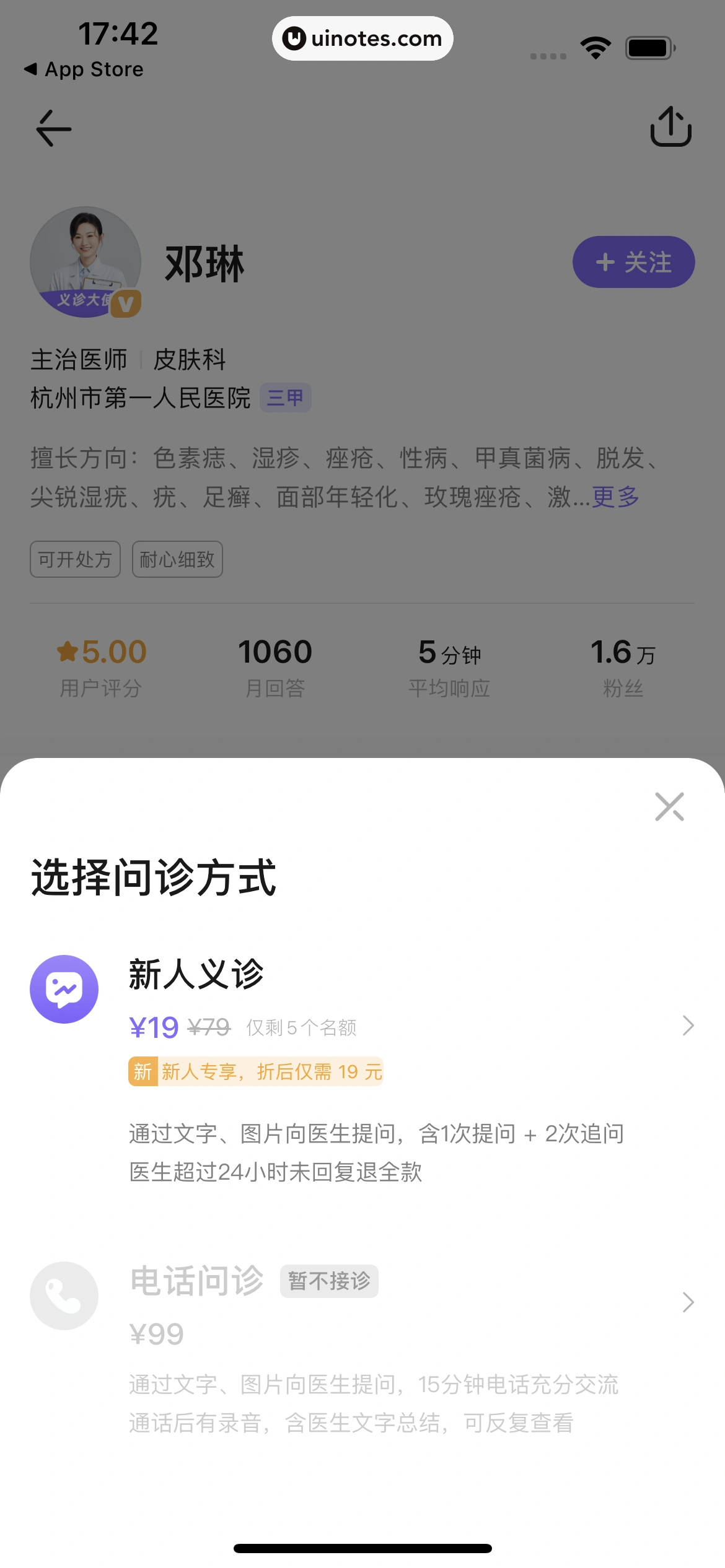725x1568 pixels.
Task: Tap the 关注 follow button
Action: (x=633, y=263)
